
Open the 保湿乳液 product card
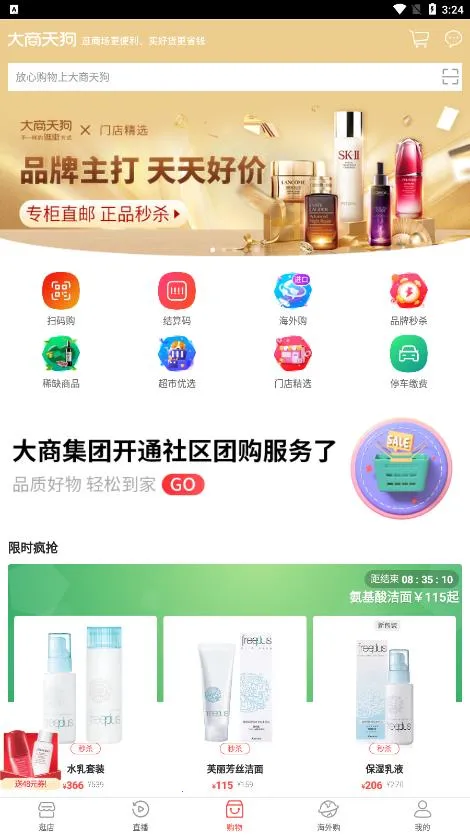coord(385,705)
